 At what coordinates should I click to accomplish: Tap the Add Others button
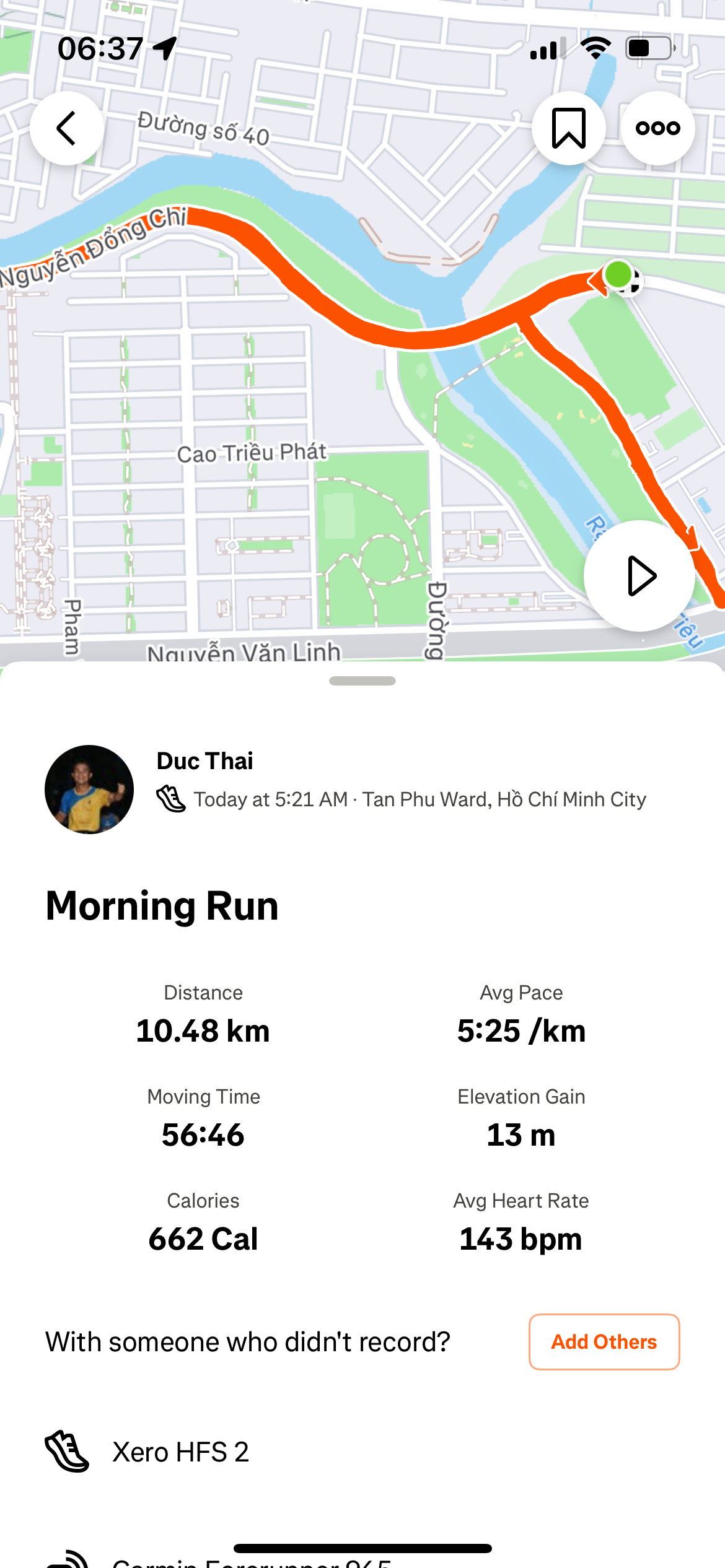(x=604, y=1342)
